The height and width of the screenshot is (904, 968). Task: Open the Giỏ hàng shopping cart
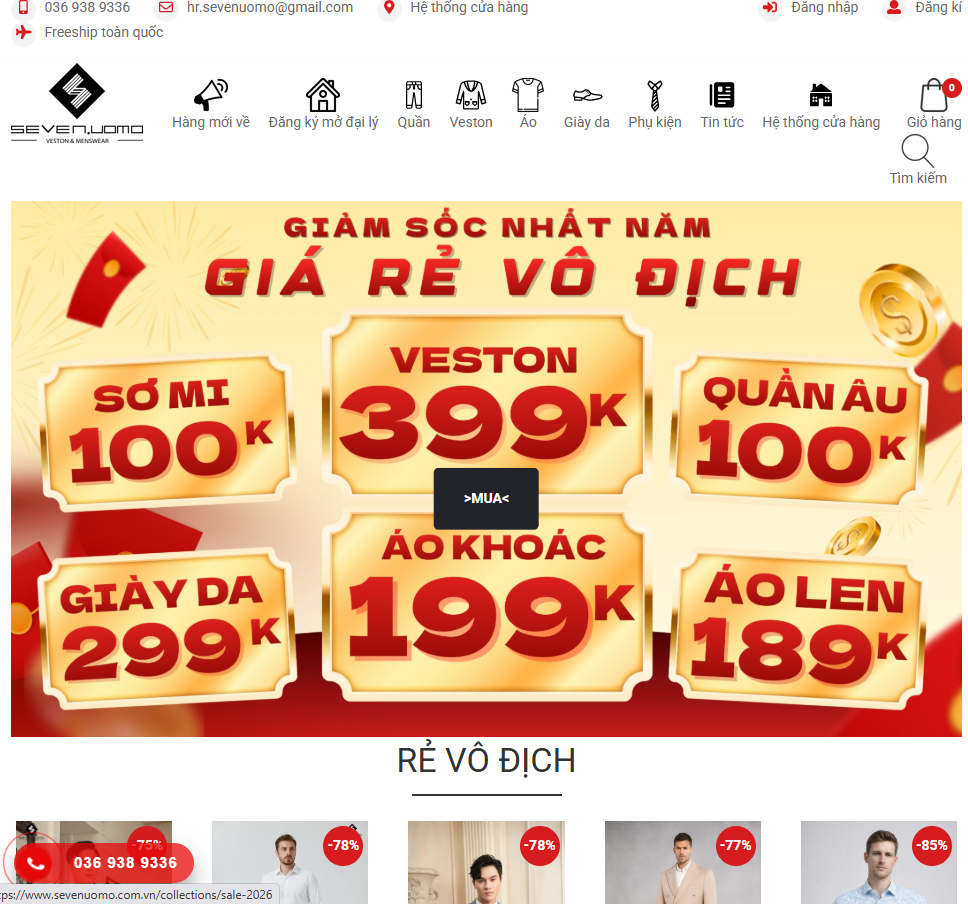[934, 105]
